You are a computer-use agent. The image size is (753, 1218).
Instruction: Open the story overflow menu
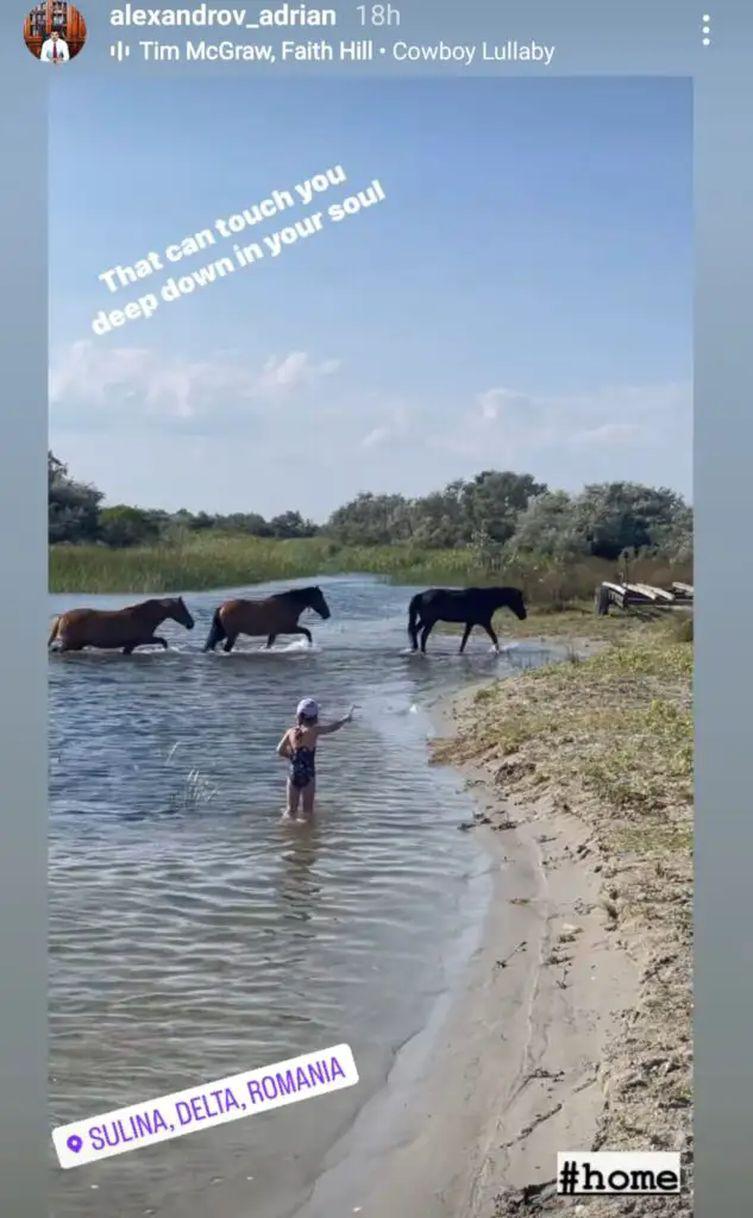706,30
